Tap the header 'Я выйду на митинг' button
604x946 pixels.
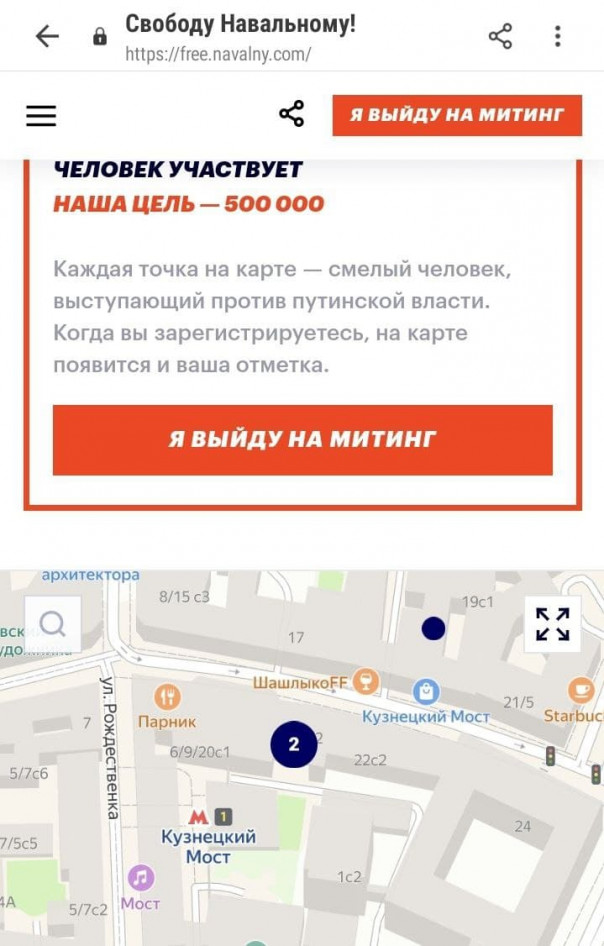(457, 115)
